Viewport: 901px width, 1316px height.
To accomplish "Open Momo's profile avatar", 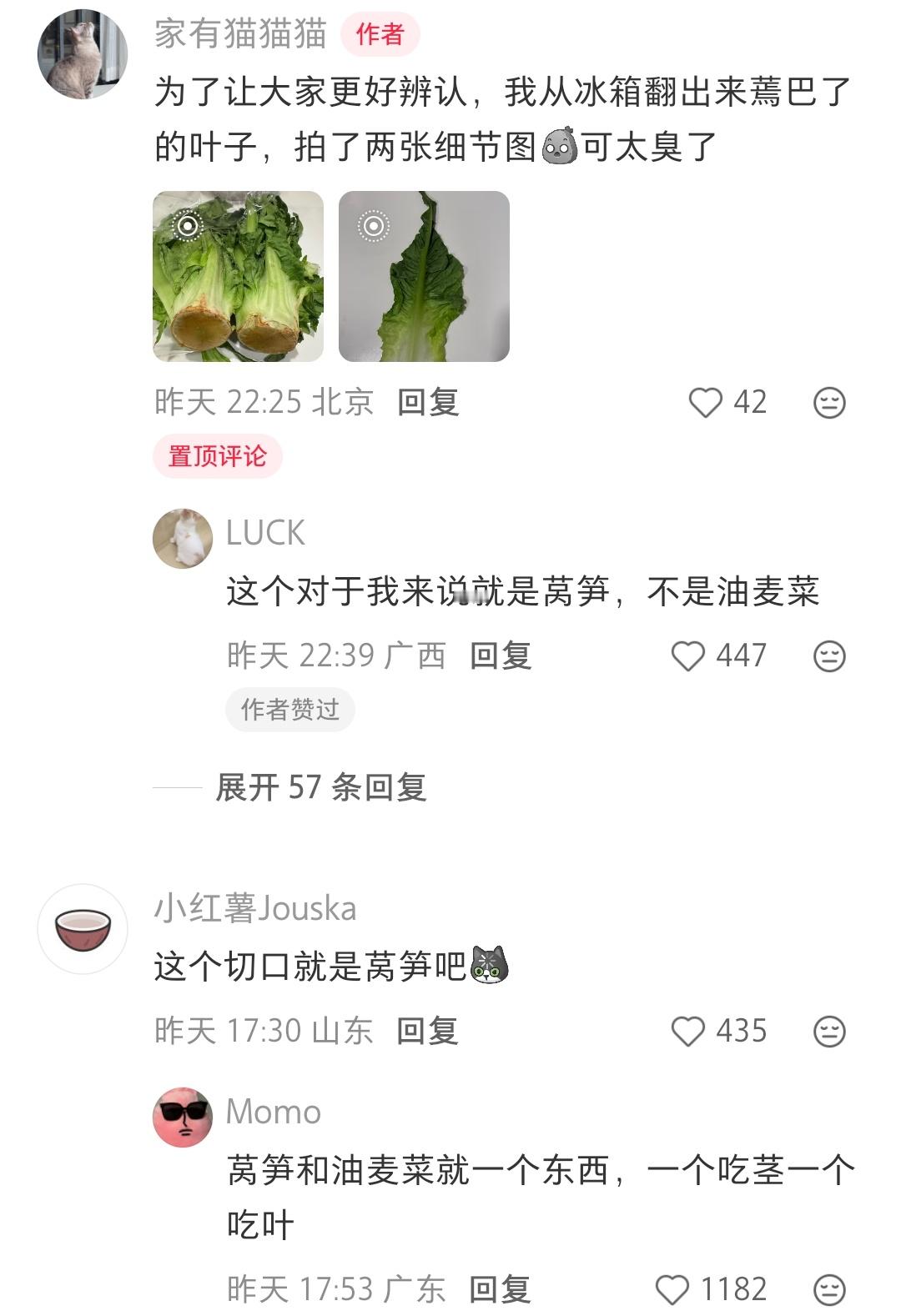I will 183,1118.
